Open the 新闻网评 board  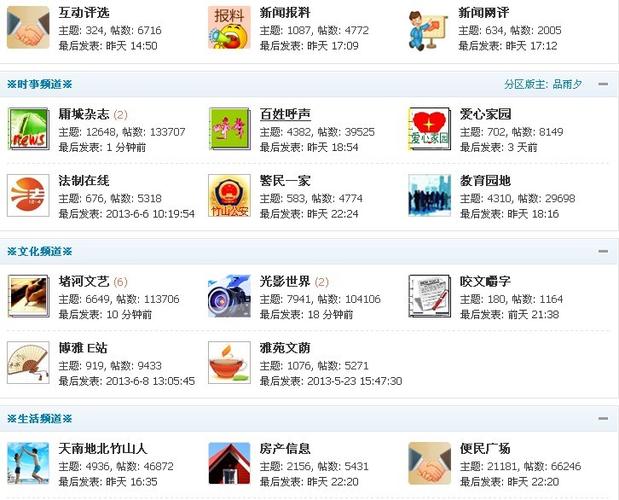(x=484, y=15)
